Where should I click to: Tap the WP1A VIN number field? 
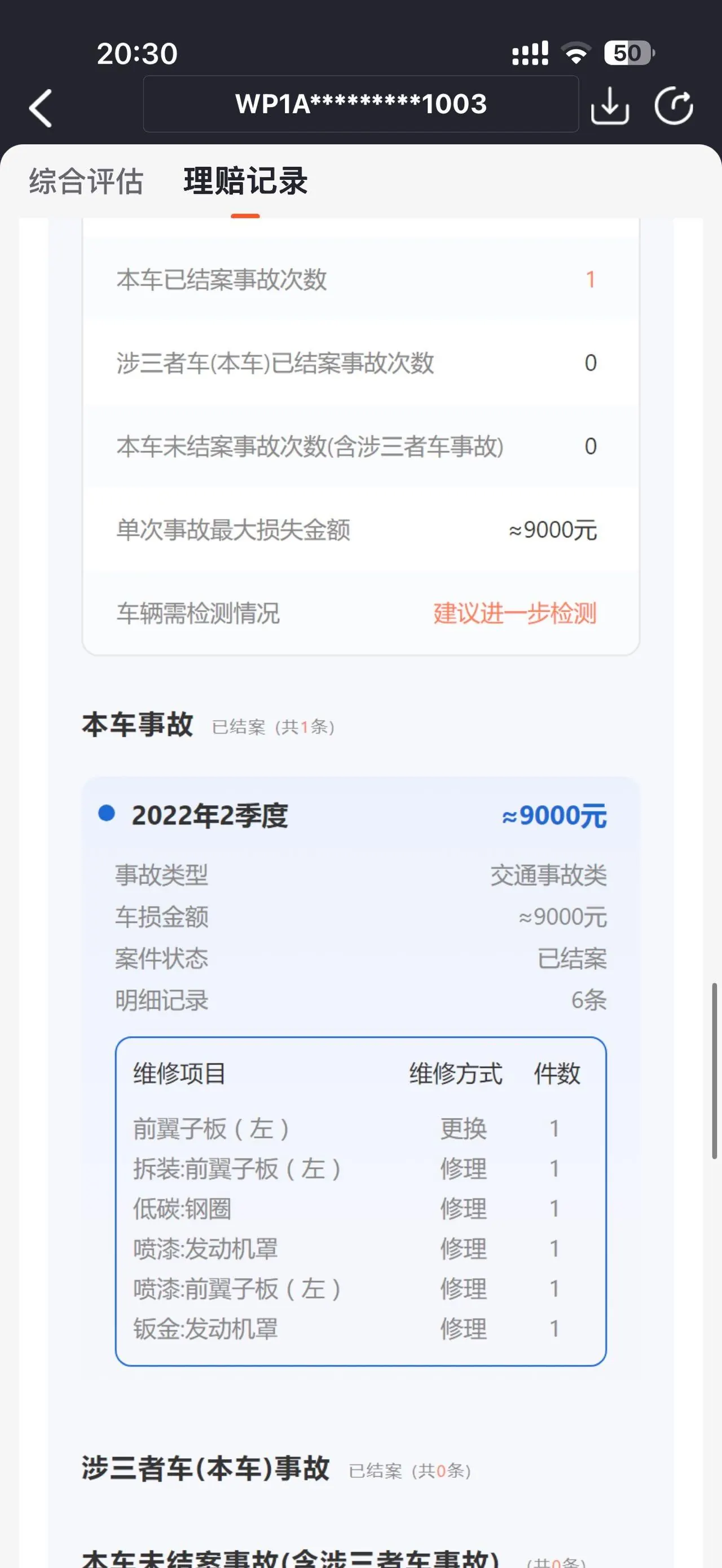click(360, 104)
